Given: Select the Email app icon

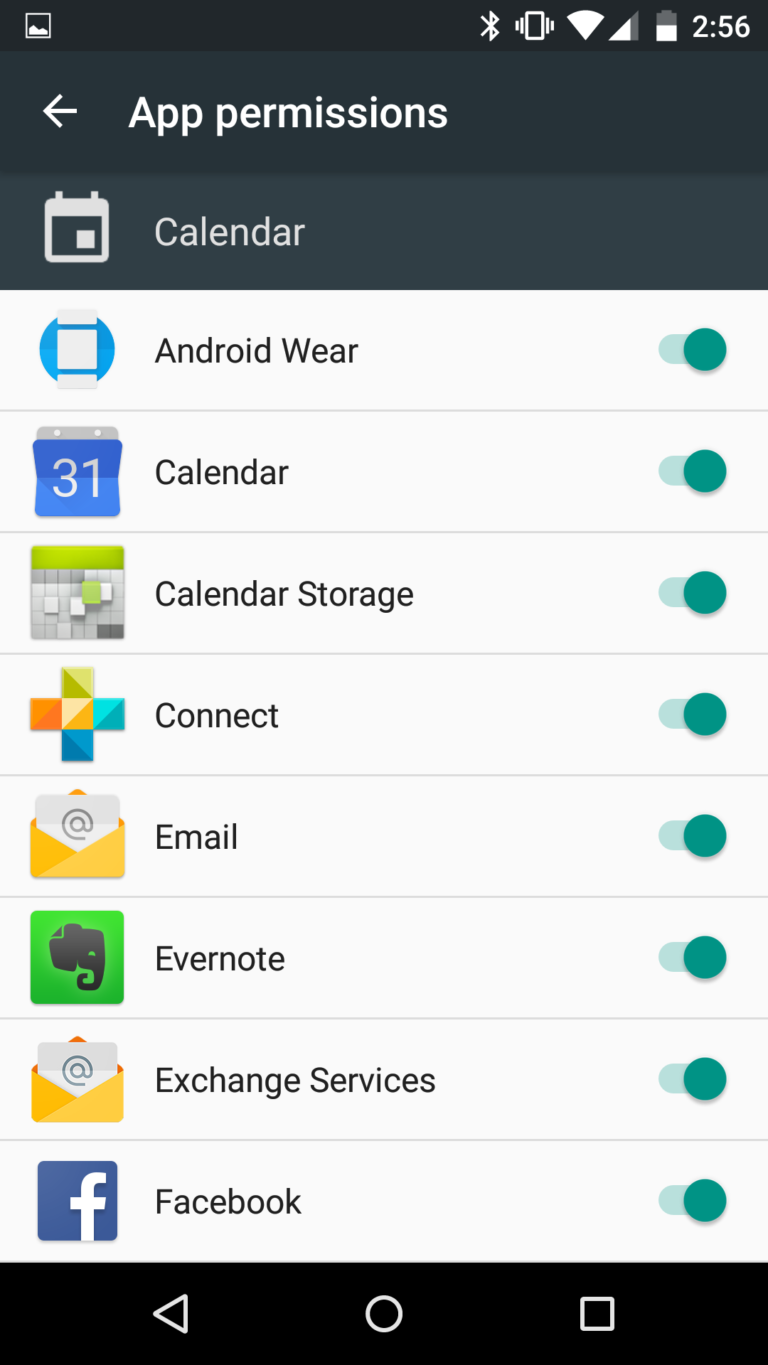Looking at the screenshot, I should point(77,836).
